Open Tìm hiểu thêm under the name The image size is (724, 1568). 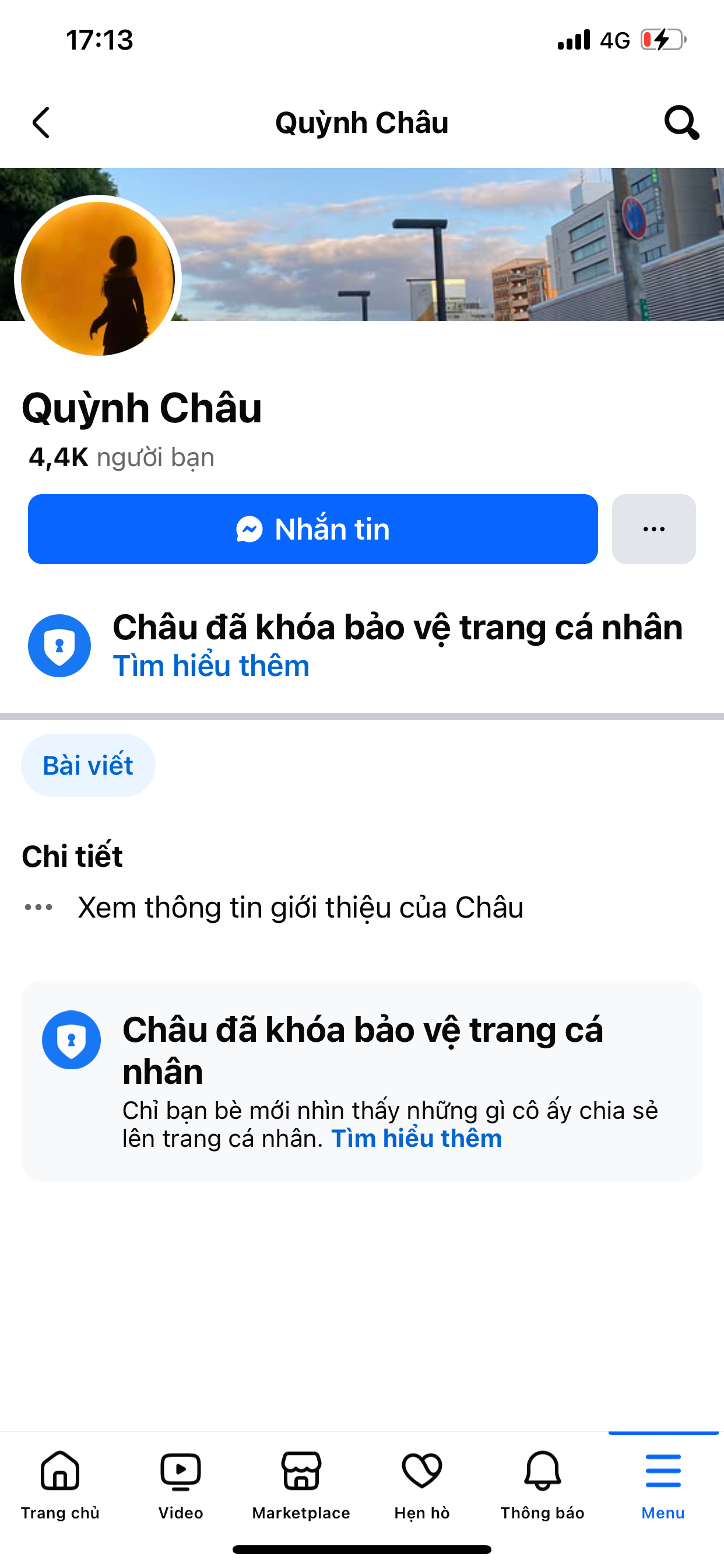[211, 666]
